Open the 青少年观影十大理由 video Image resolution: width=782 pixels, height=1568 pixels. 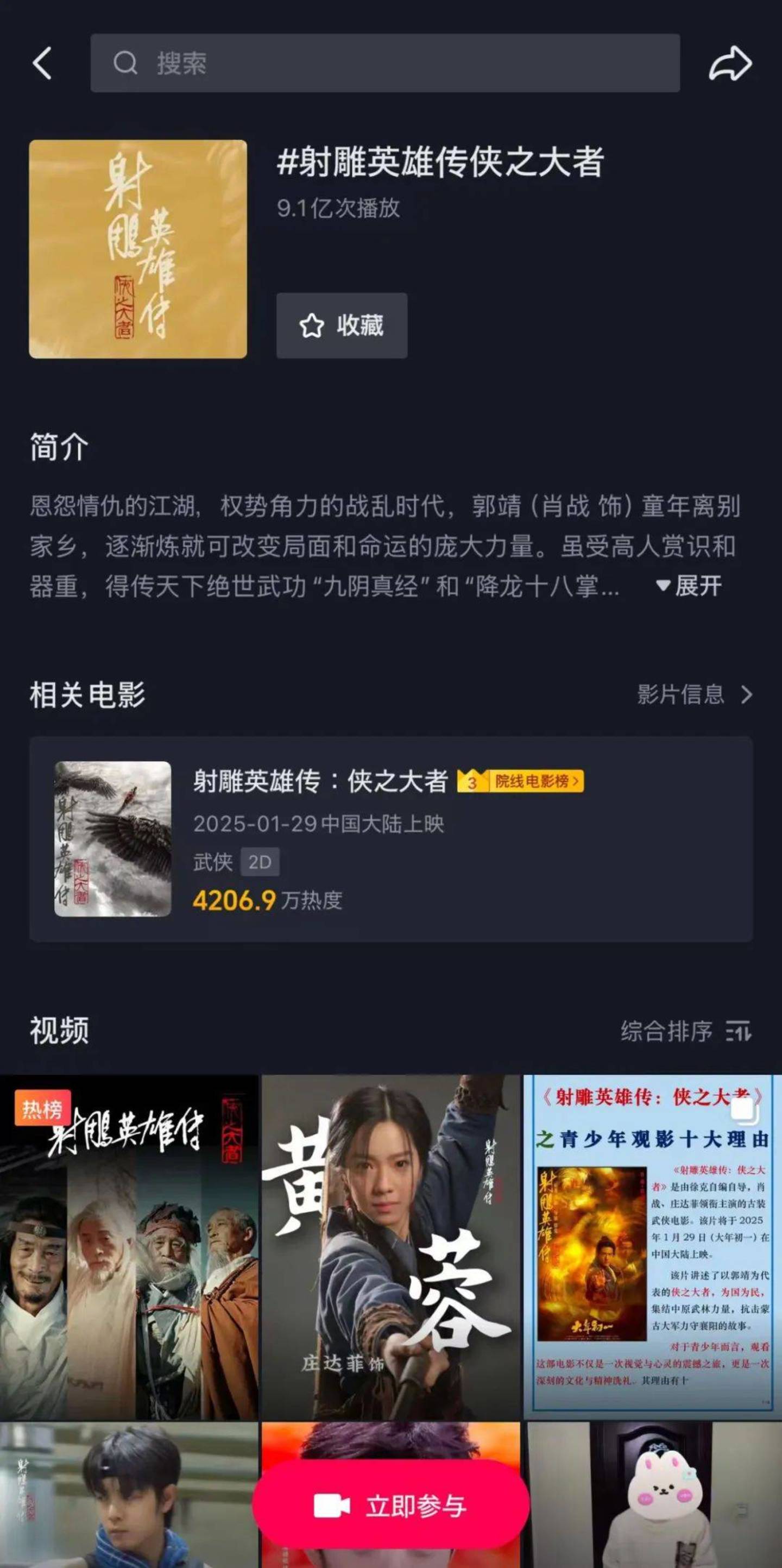pyautogui.click(x=652, y=1248)
